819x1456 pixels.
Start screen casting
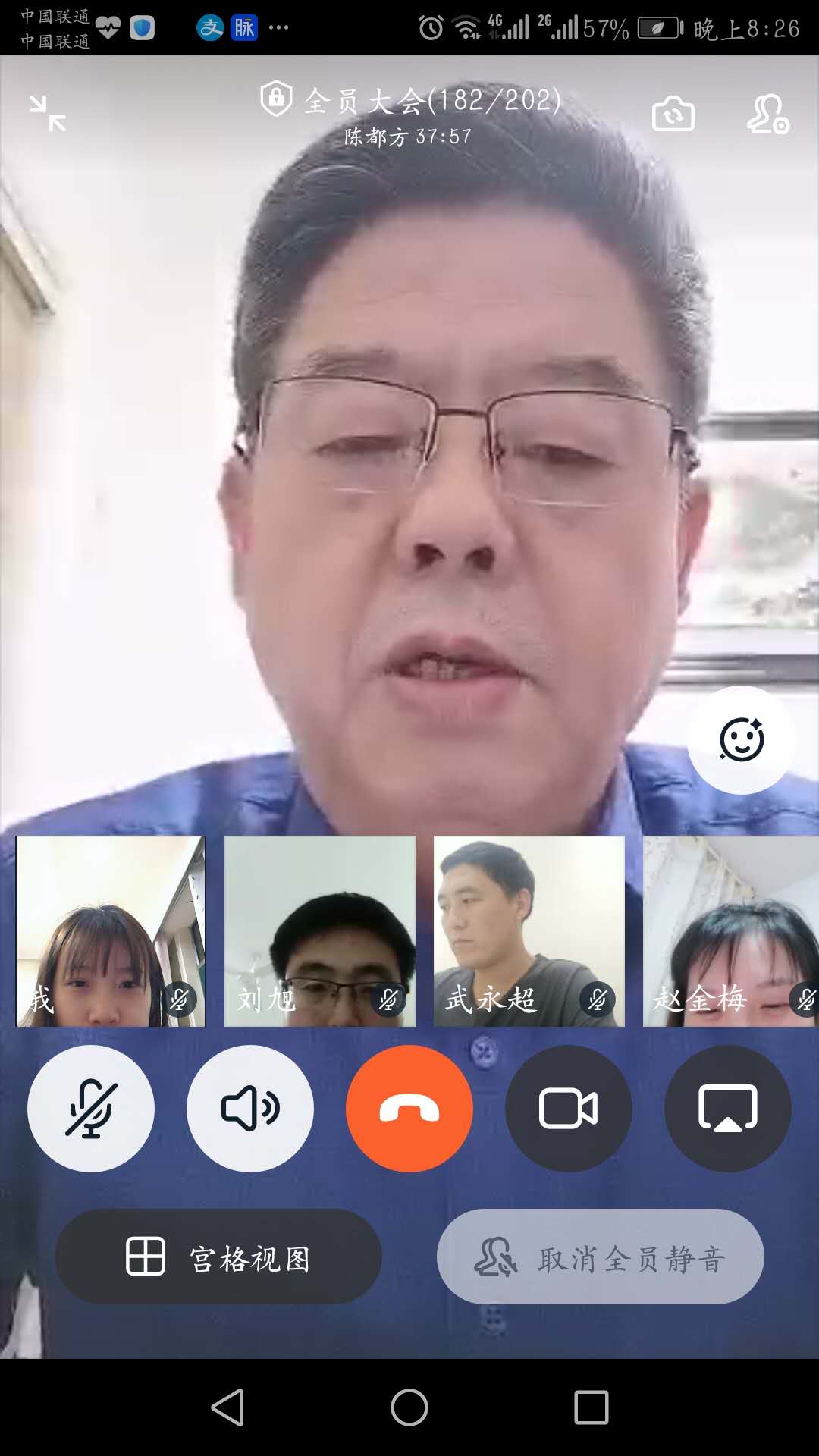(727, 1108)
